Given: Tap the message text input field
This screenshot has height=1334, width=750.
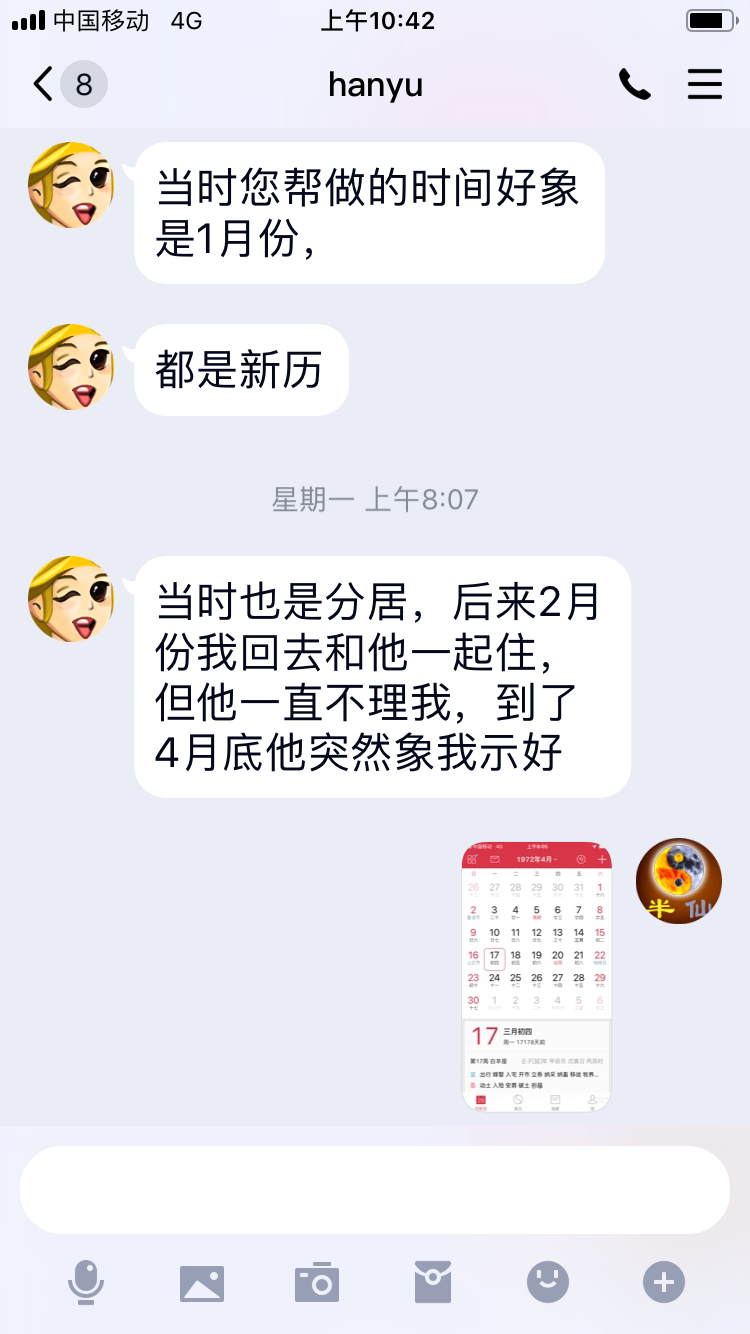Looking at the screenshot, I should pyautogui.click(x=374, y=1190).
